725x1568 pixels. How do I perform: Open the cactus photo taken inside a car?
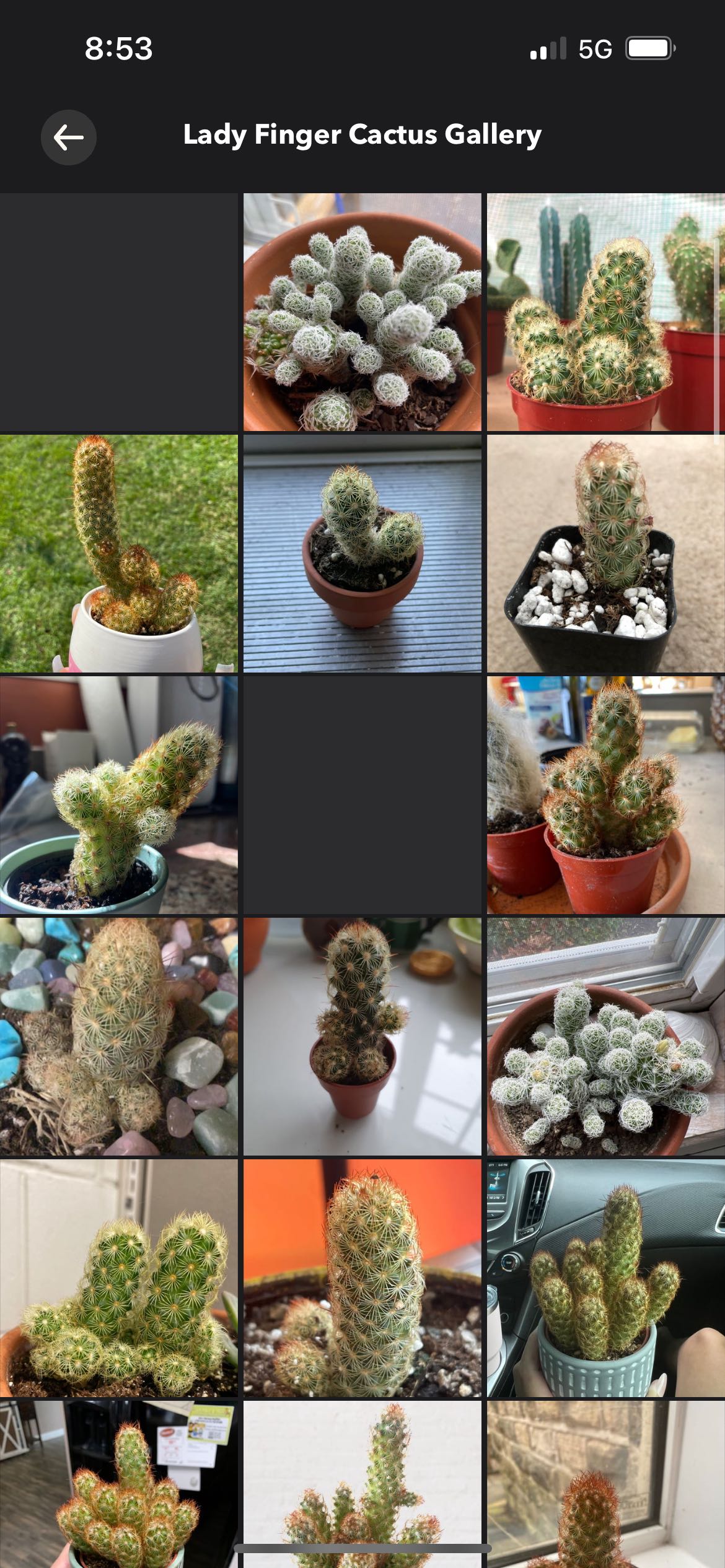[605, 1278]
